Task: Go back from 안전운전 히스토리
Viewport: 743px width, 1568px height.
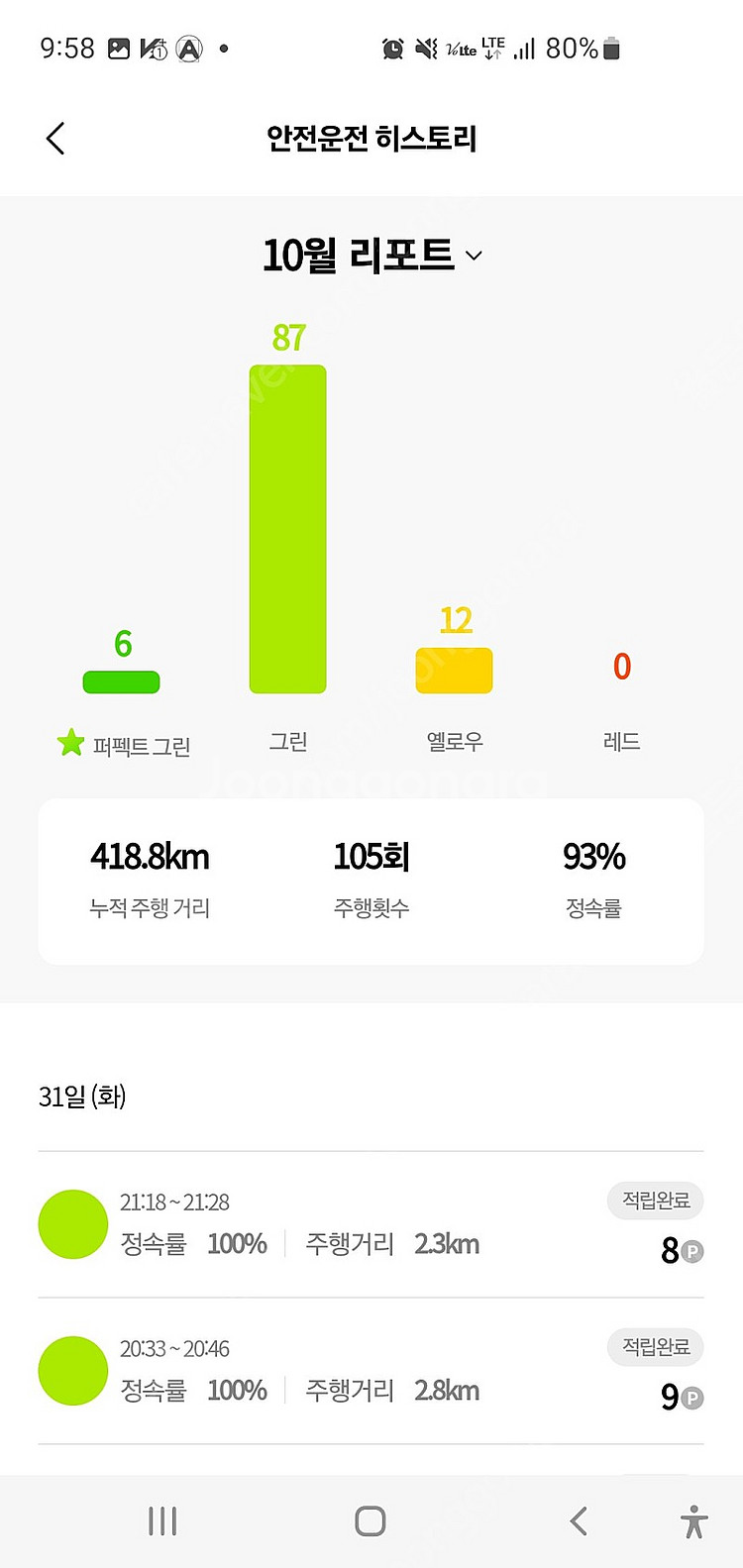Action: click(55, 139)
